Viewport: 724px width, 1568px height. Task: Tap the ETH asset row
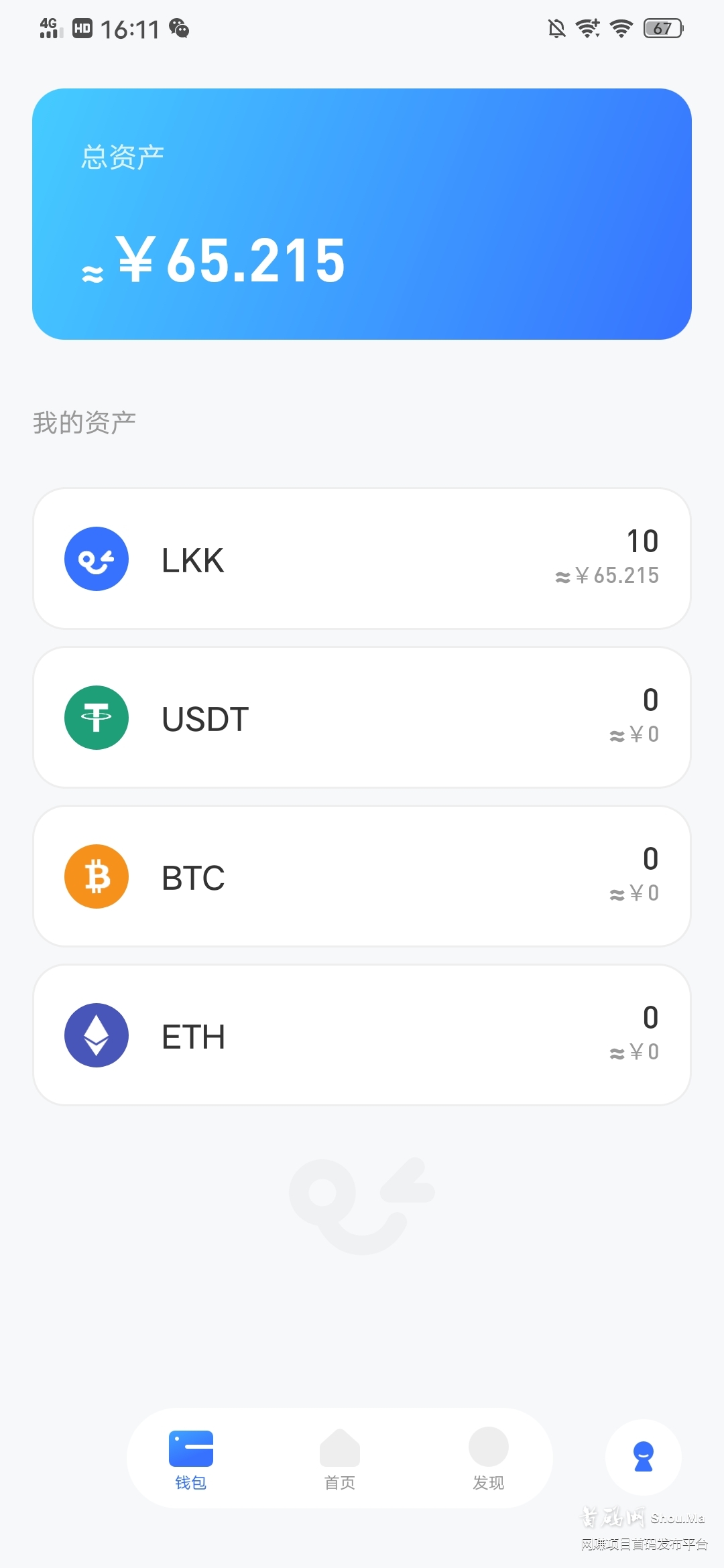tap(362, 1034)
